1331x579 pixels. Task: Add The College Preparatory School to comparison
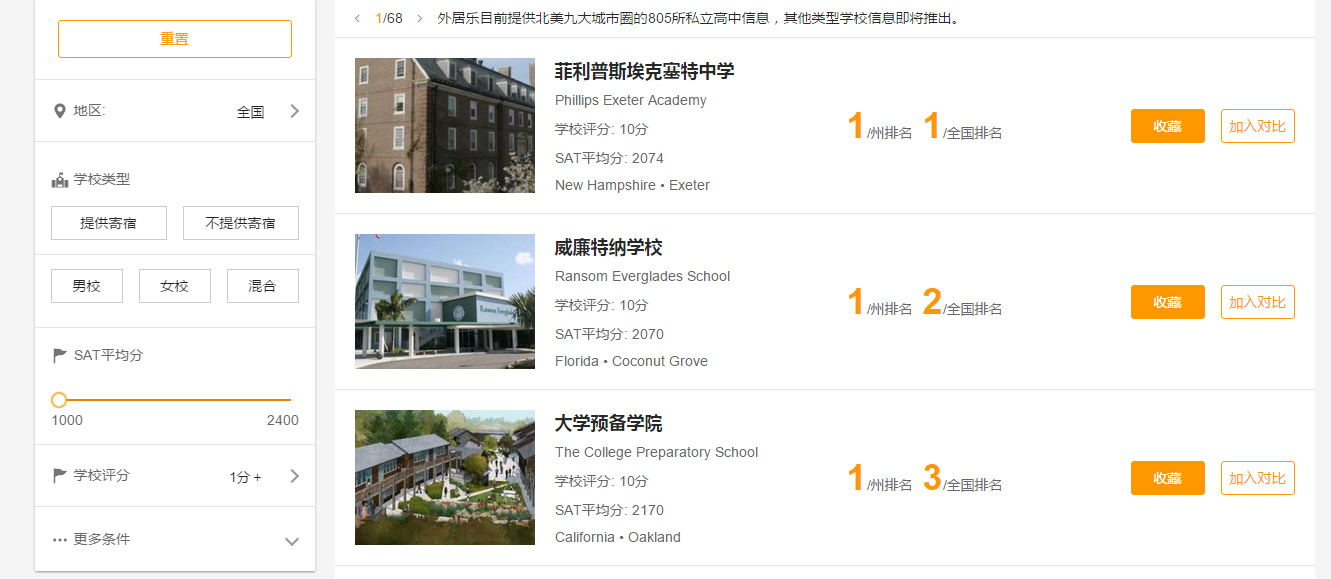click(1257, 478)
